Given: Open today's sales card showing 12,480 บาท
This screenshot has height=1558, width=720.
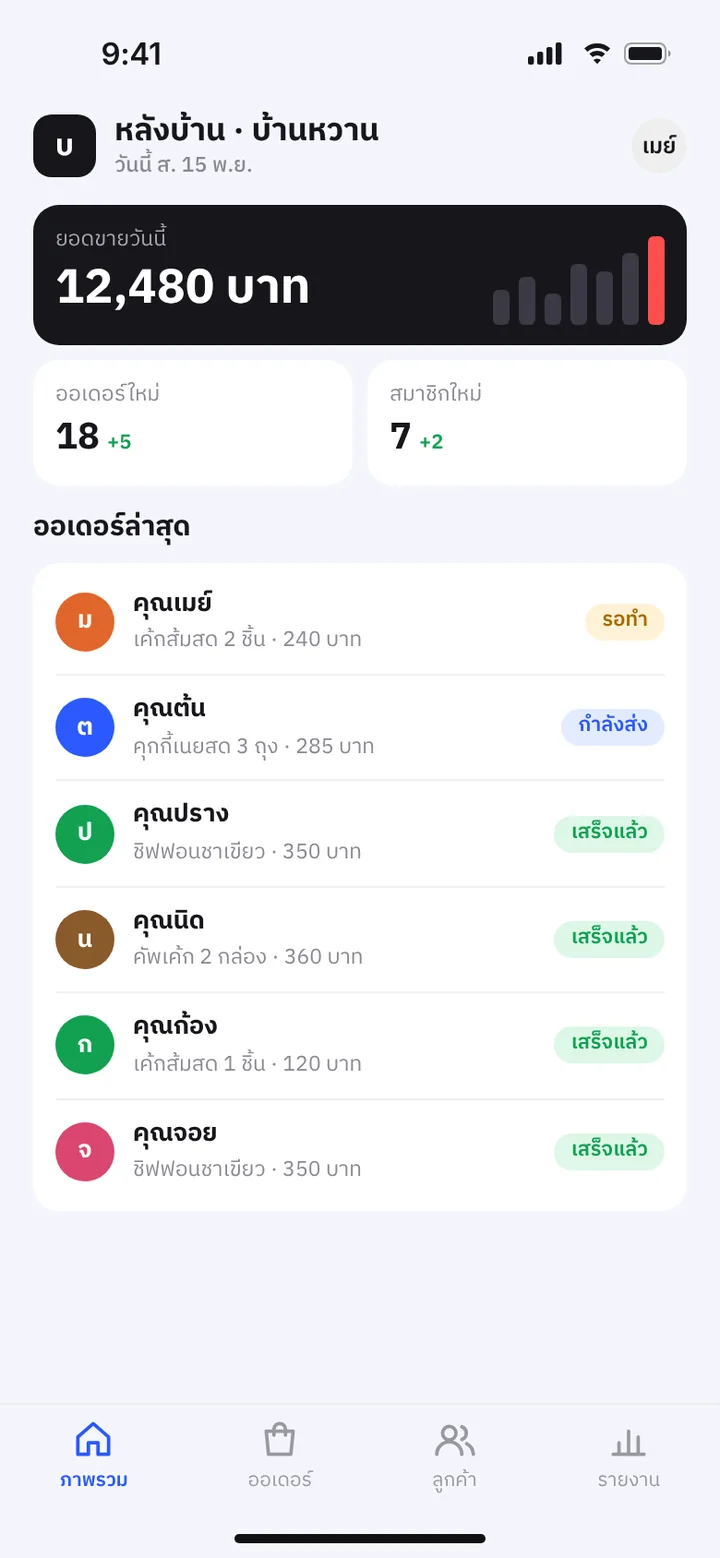Looking at the screenshot, I should (360, 275).
